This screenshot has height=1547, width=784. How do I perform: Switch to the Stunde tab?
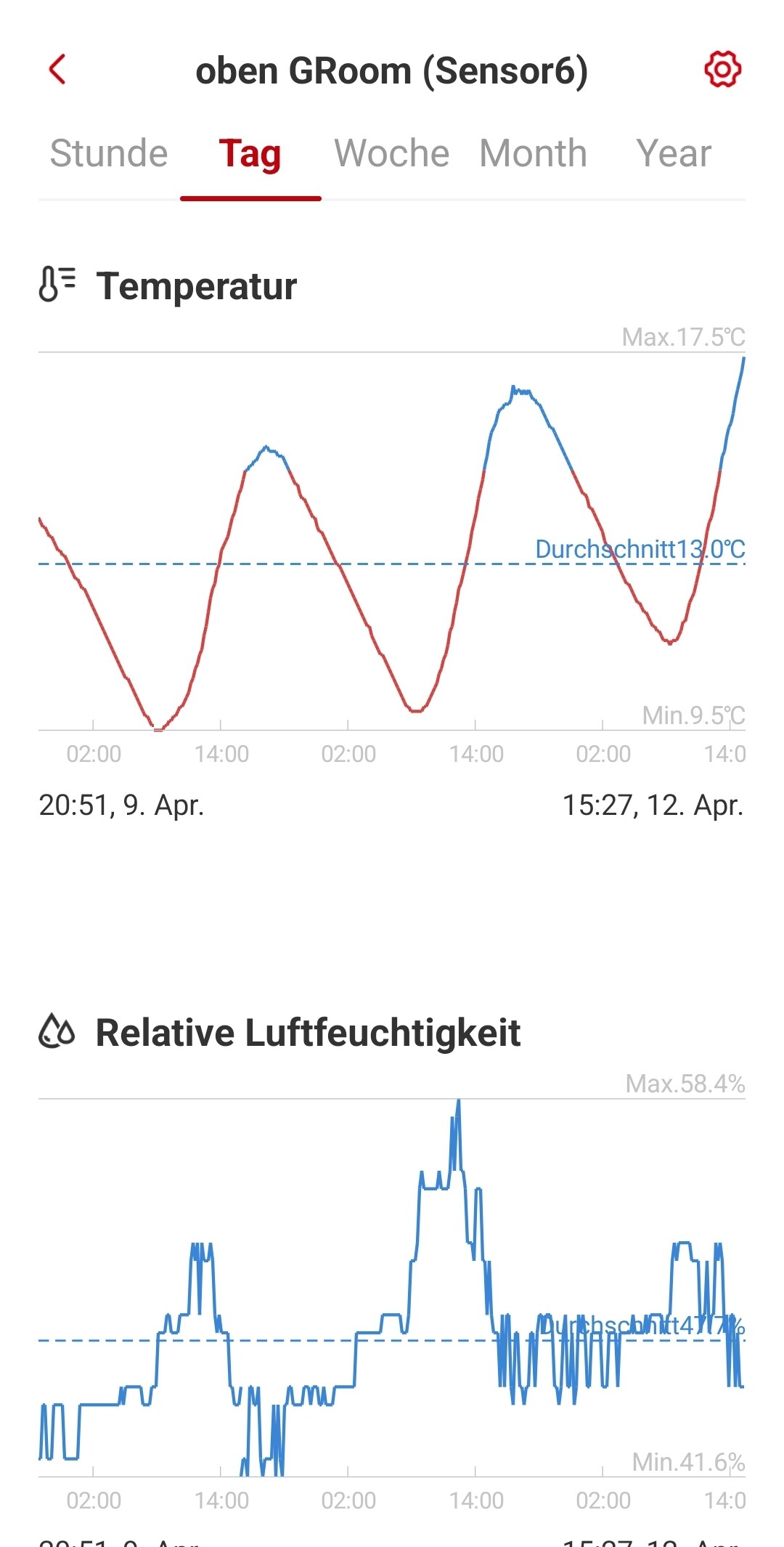[109, 154]
